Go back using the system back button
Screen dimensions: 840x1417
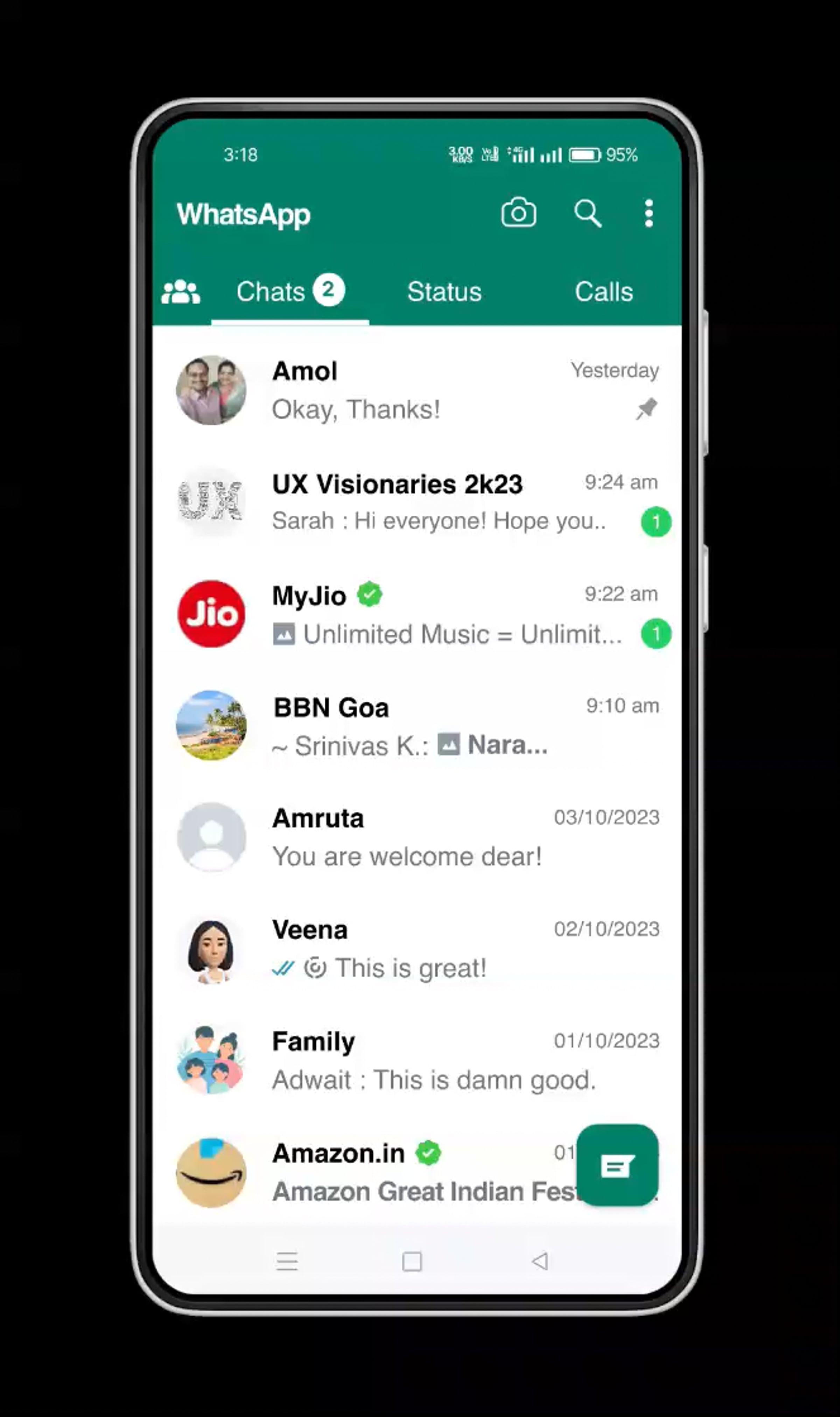point(540,1261)
